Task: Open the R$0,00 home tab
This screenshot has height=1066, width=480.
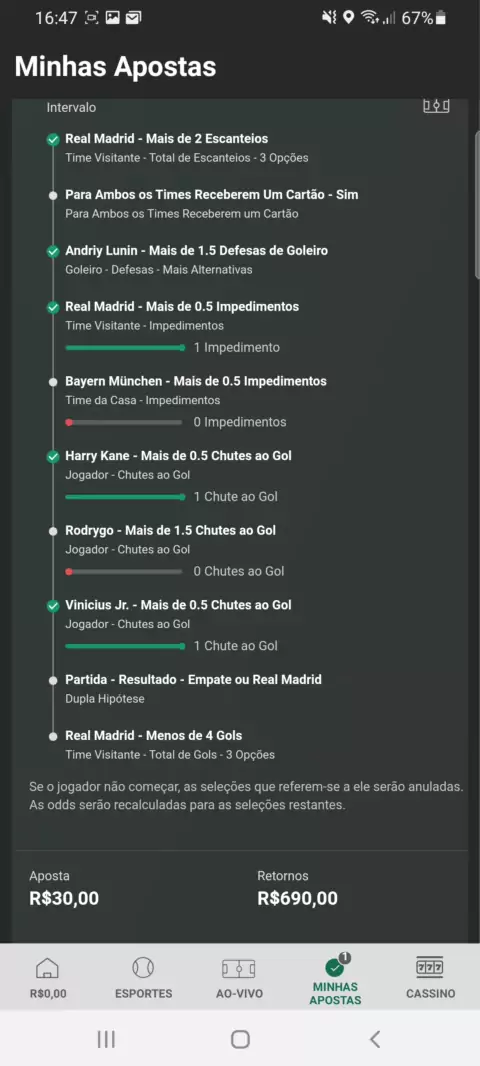Action: (48, 978)
